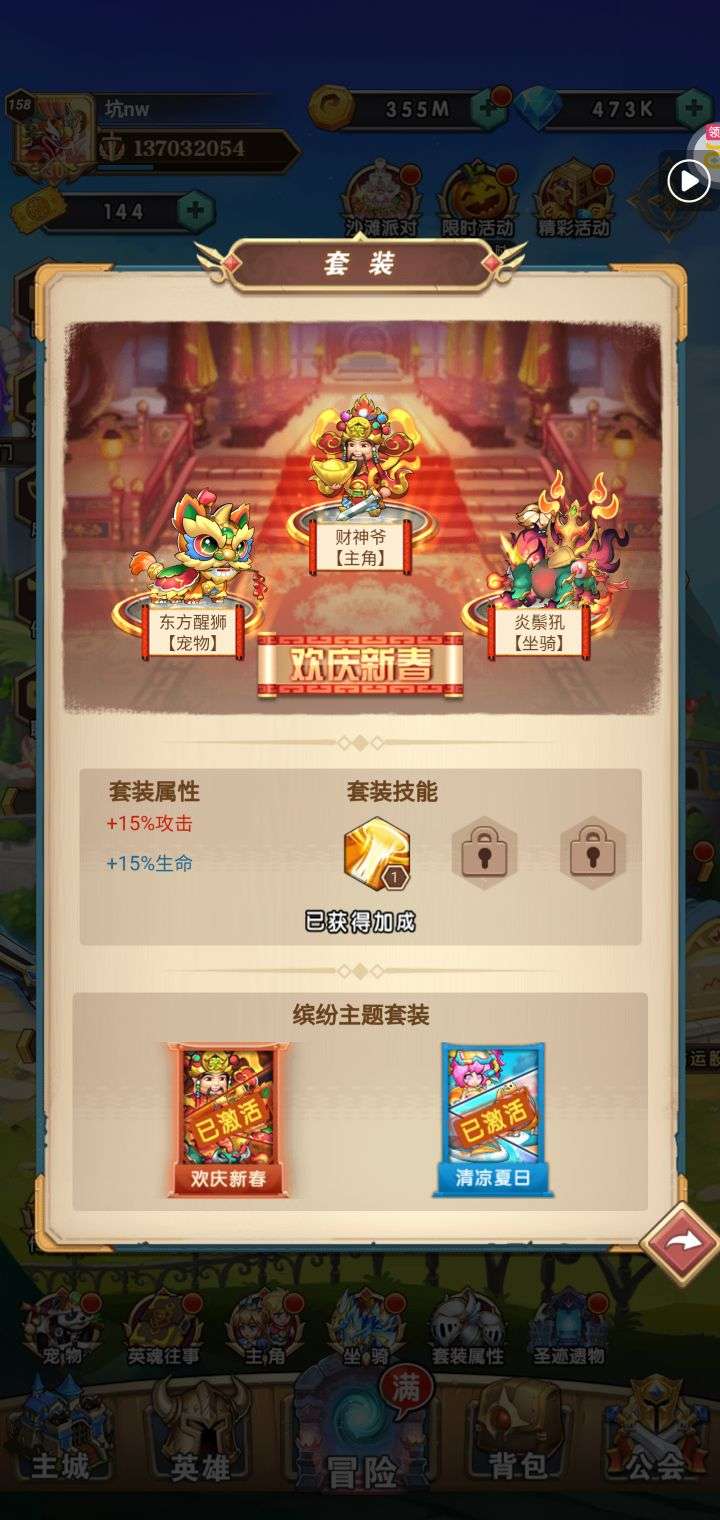Add more diamonds with plus

coord(693,109)
